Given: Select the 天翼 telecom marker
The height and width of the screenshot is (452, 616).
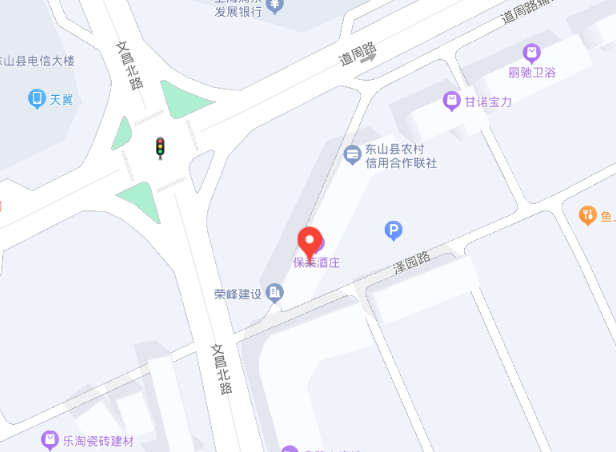Looking at the screenshot, I should [x=37, y=99].
